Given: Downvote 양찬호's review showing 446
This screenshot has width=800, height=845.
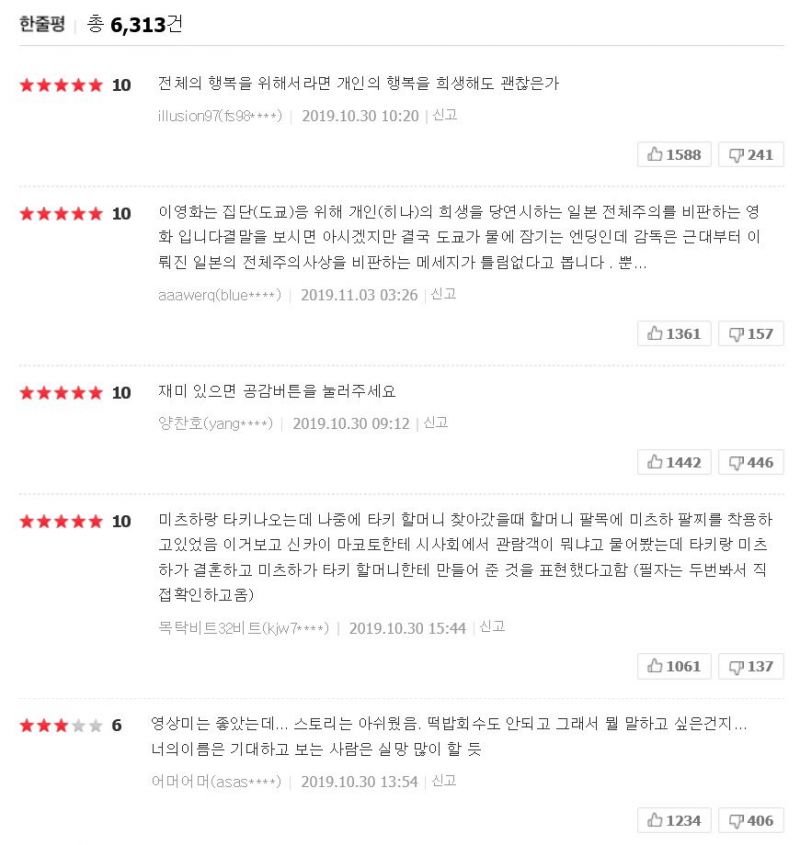Looking at the screenshot, I should 750,462.
